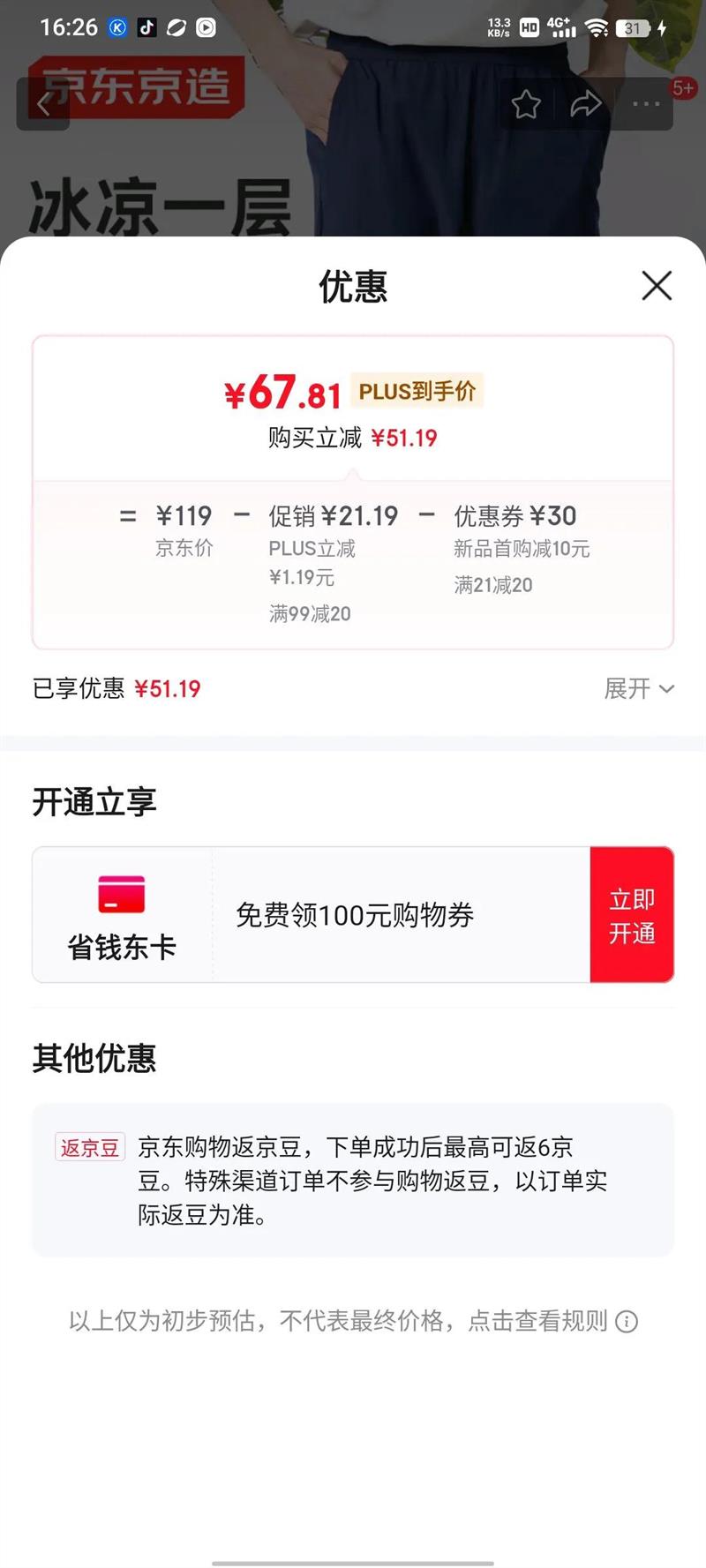Expand the 已享优惠 details with 展开
The width and height of the screenshot is (706, 1568).
click(639, 688)
